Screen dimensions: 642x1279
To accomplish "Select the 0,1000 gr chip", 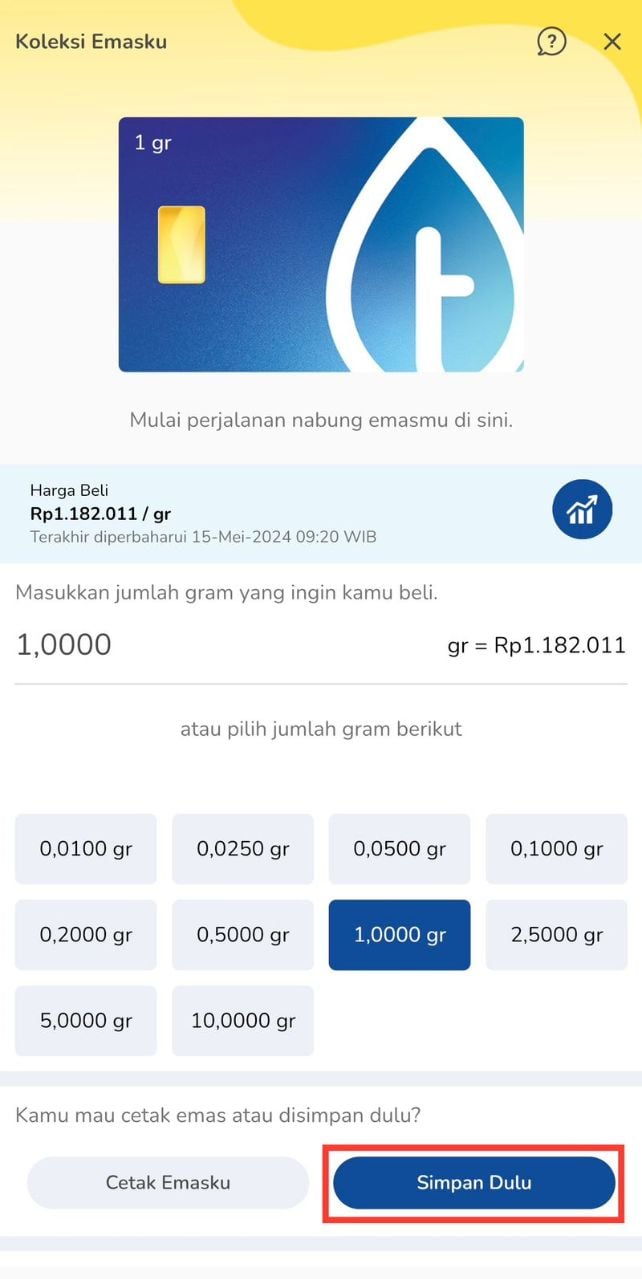I will (x=557, y=849).
